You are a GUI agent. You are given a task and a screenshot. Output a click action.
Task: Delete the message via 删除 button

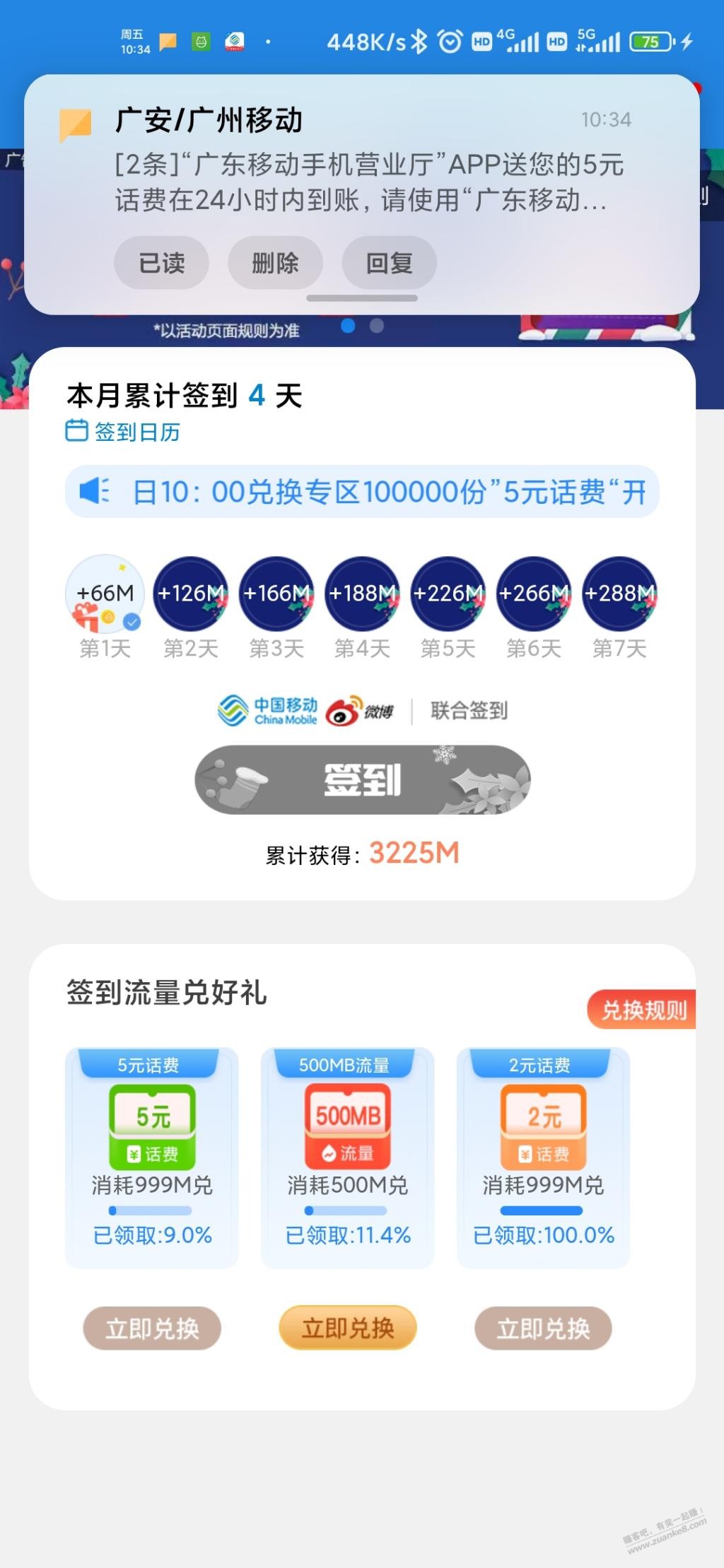pyautogui.click(x=275, y=263)
